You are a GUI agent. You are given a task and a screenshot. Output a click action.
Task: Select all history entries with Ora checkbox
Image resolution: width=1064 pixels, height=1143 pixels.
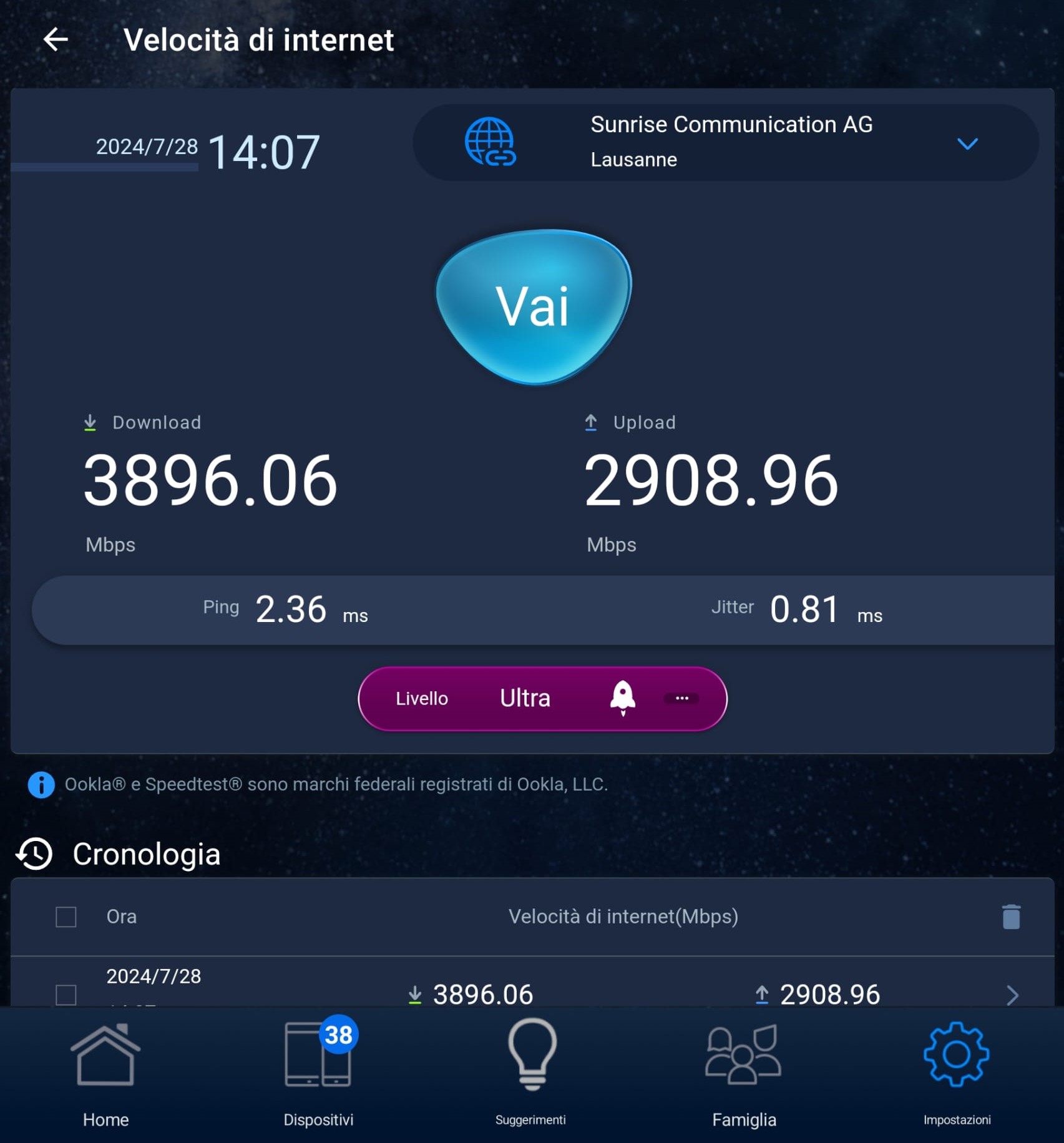pos(66,917)
